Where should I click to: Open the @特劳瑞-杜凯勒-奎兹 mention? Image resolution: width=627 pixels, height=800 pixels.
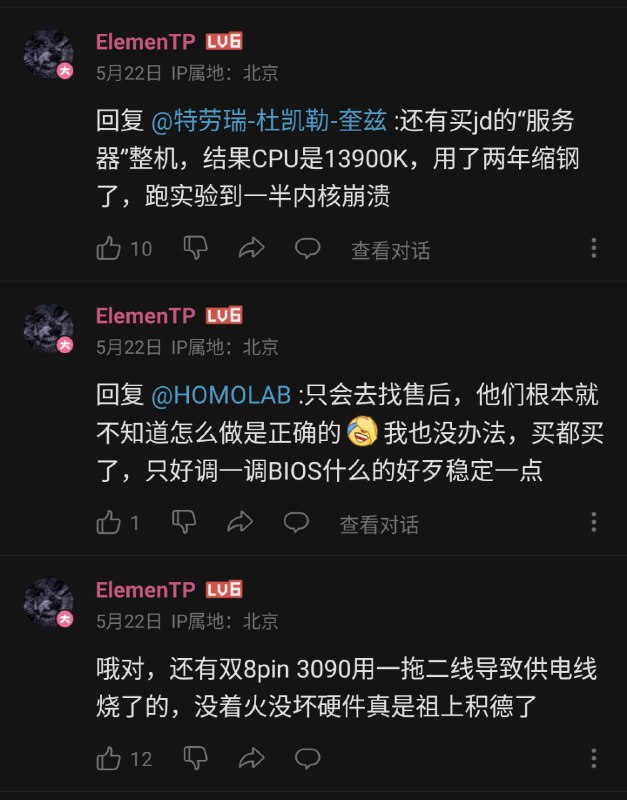271,122
